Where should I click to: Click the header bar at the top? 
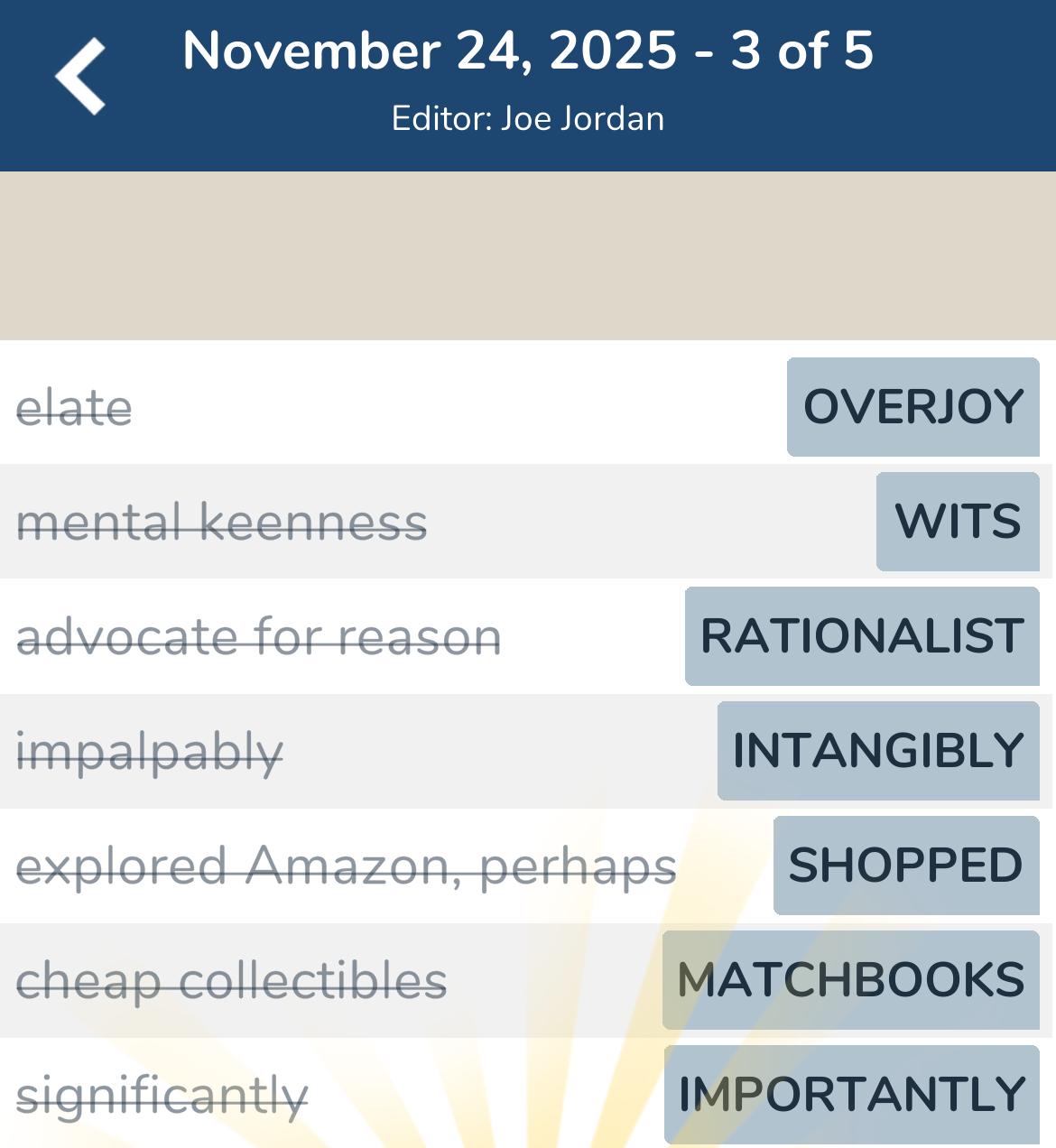(528, 83)
